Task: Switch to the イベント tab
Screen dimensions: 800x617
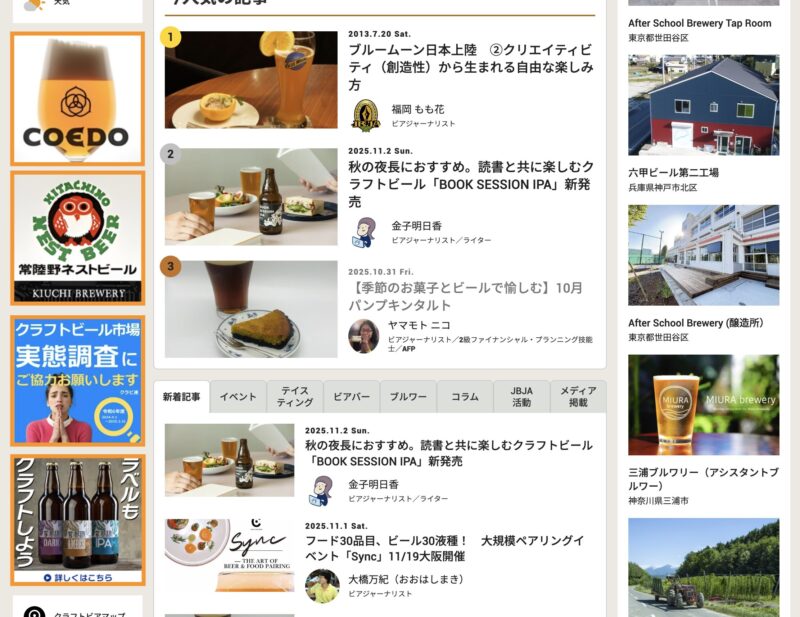Action: [x=238, y=397]
